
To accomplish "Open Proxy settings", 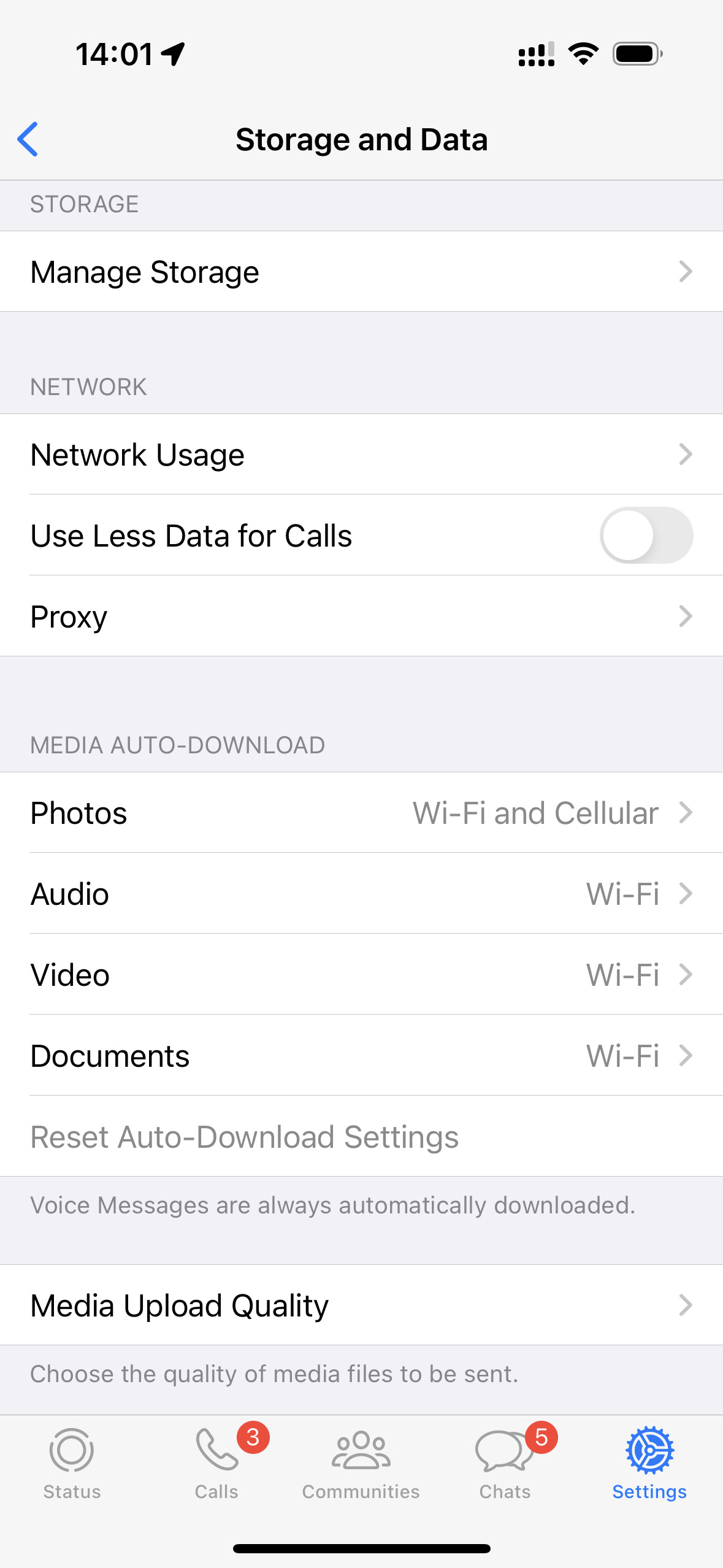I will click(x=361, y=616).
